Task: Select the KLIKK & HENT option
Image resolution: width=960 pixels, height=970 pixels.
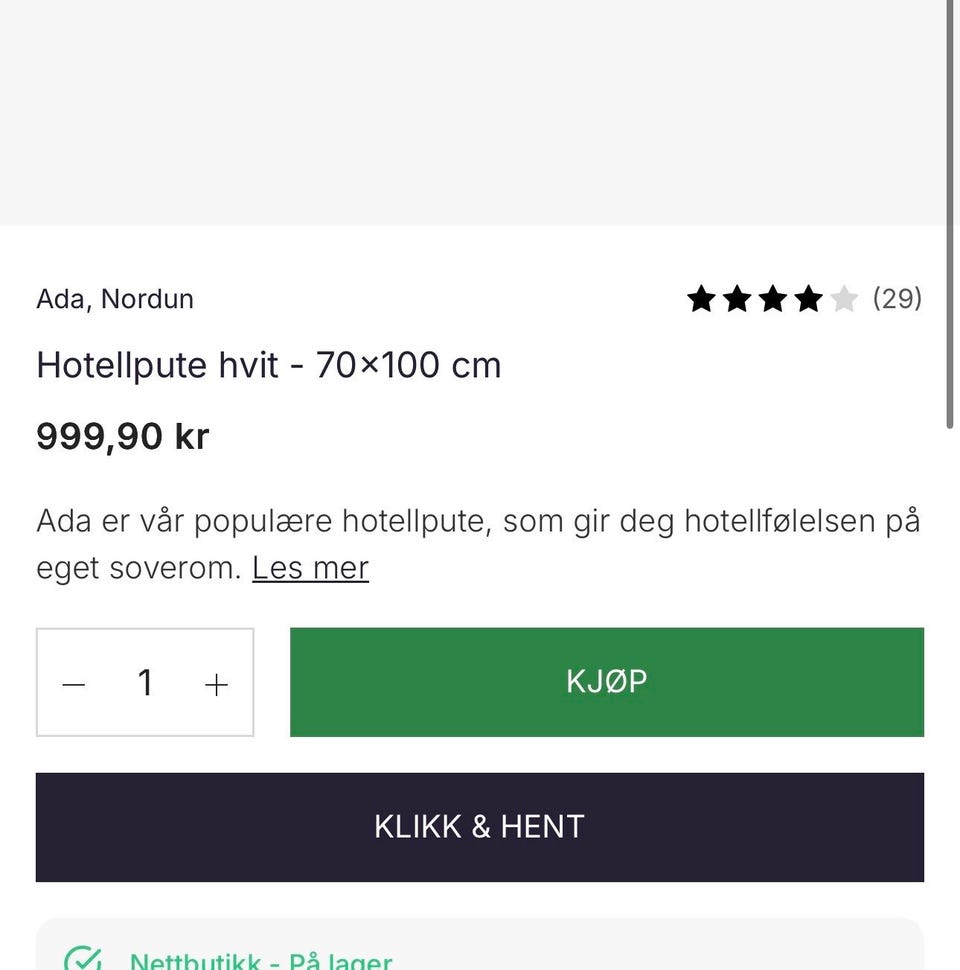Action: coord(479,827)
